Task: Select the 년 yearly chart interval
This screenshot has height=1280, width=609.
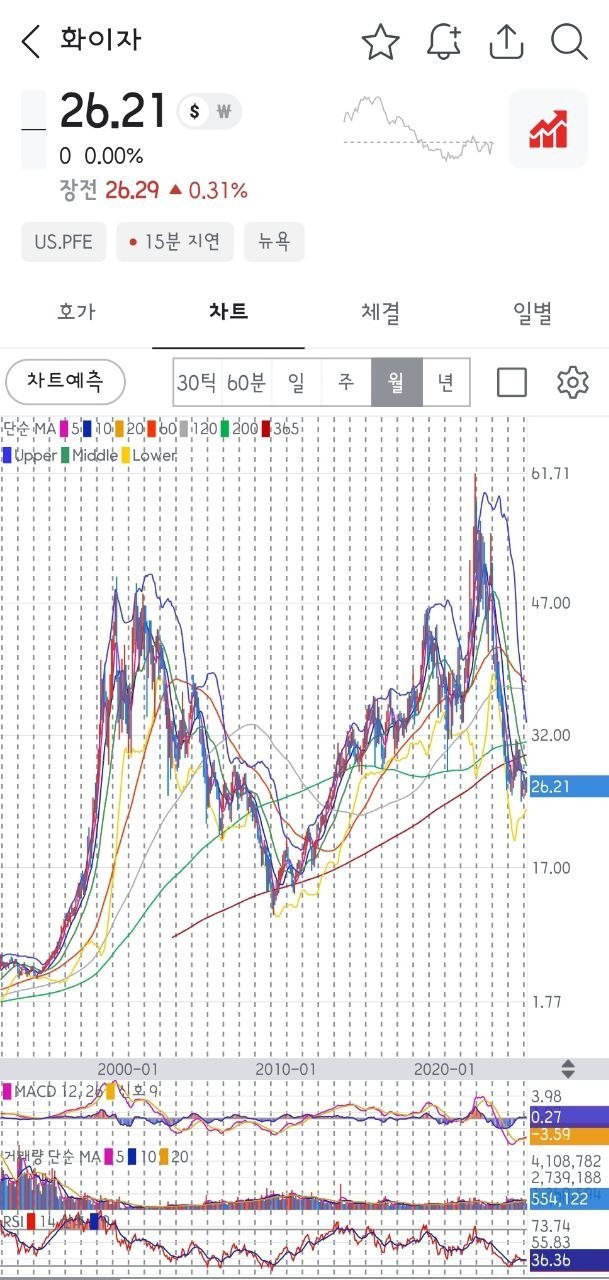Action: pyautogui.click(x=445, y=382)
